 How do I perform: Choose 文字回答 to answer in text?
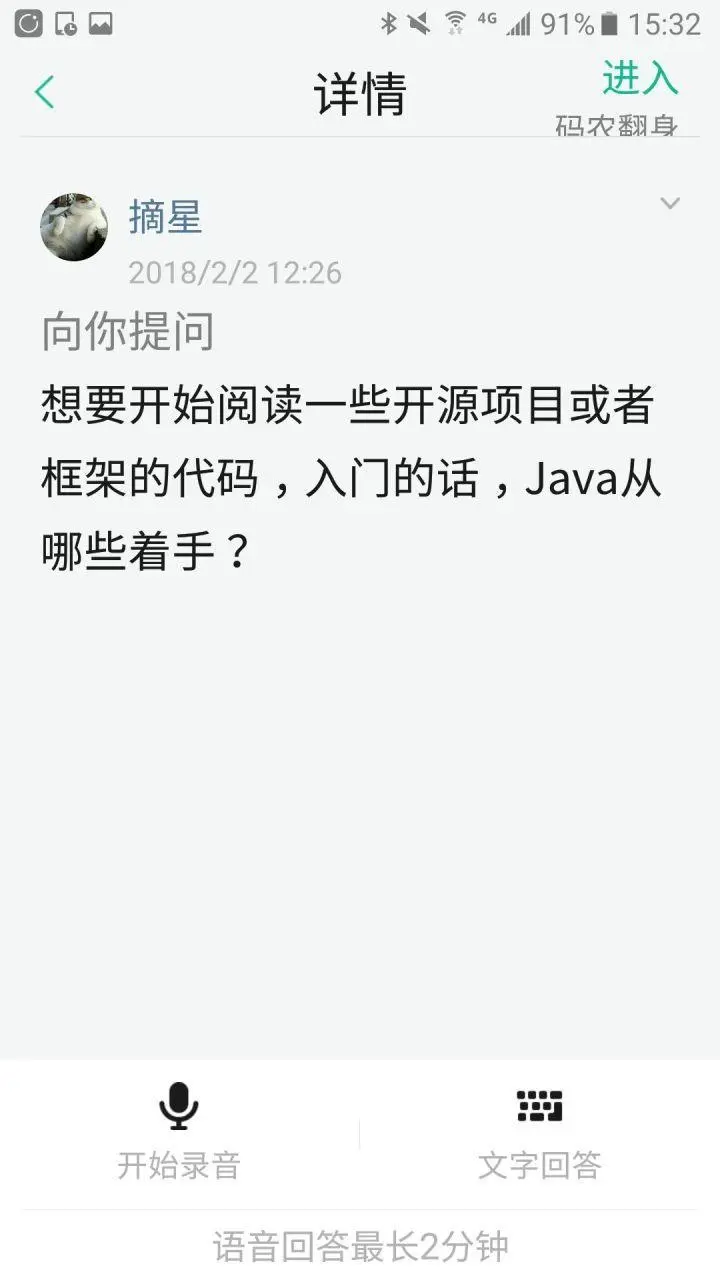pos(539,1131)
